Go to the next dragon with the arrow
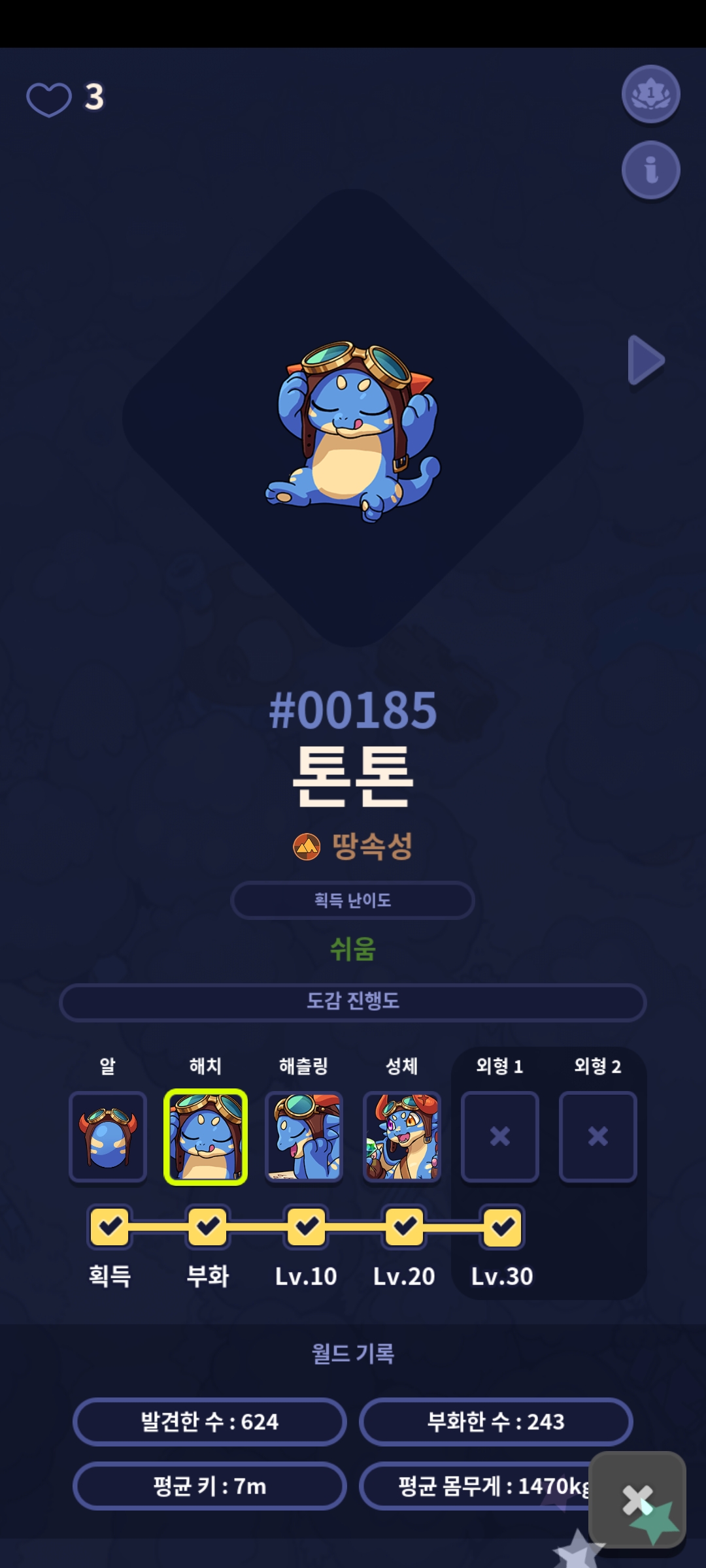Screen dimensions: 706x1568 pos(645,360)
